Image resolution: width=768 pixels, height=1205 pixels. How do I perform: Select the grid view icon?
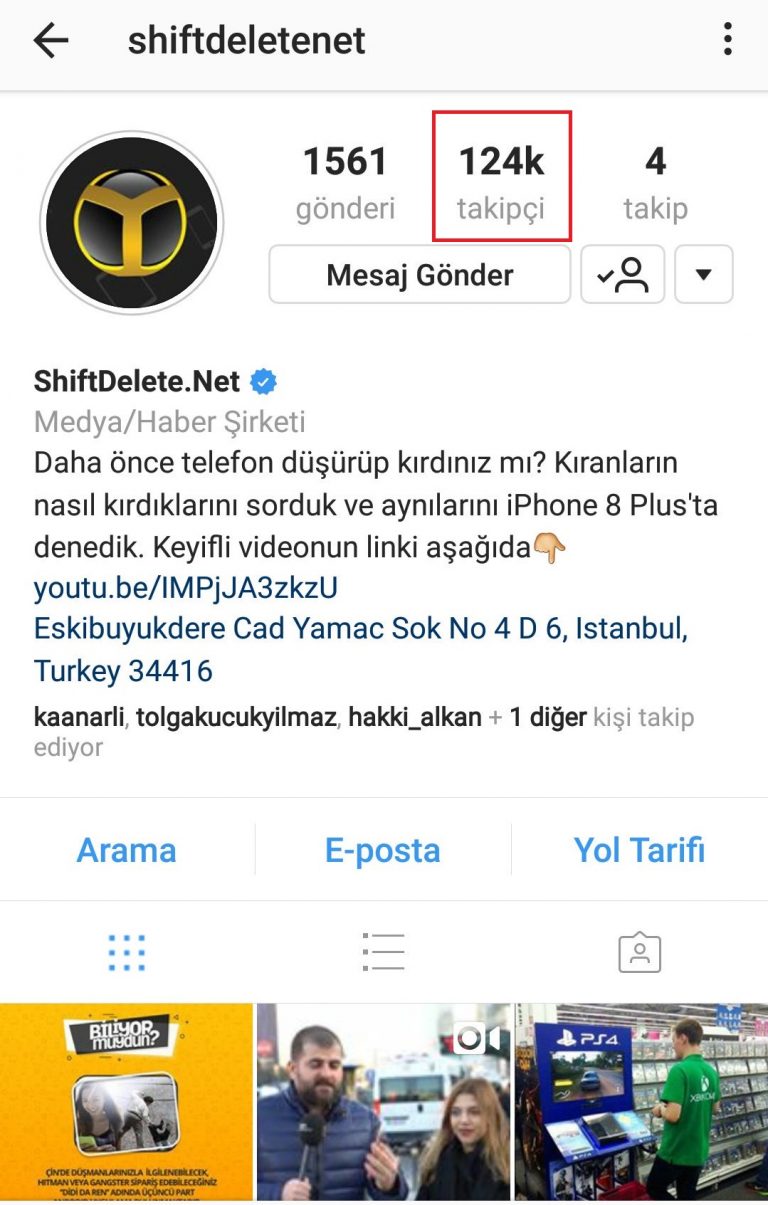128,952
